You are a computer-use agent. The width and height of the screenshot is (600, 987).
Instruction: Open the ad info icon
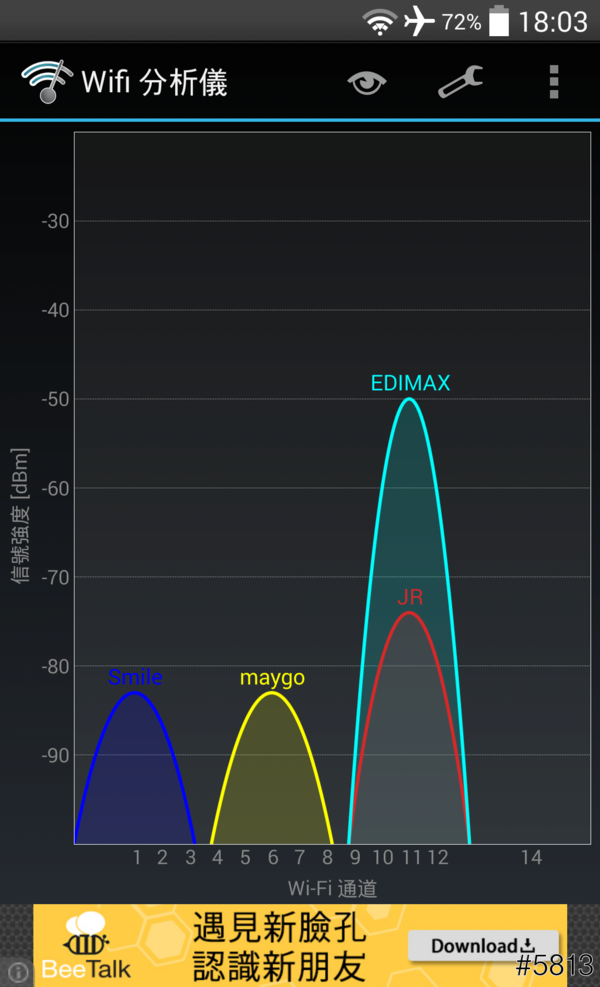click(17, 970)
